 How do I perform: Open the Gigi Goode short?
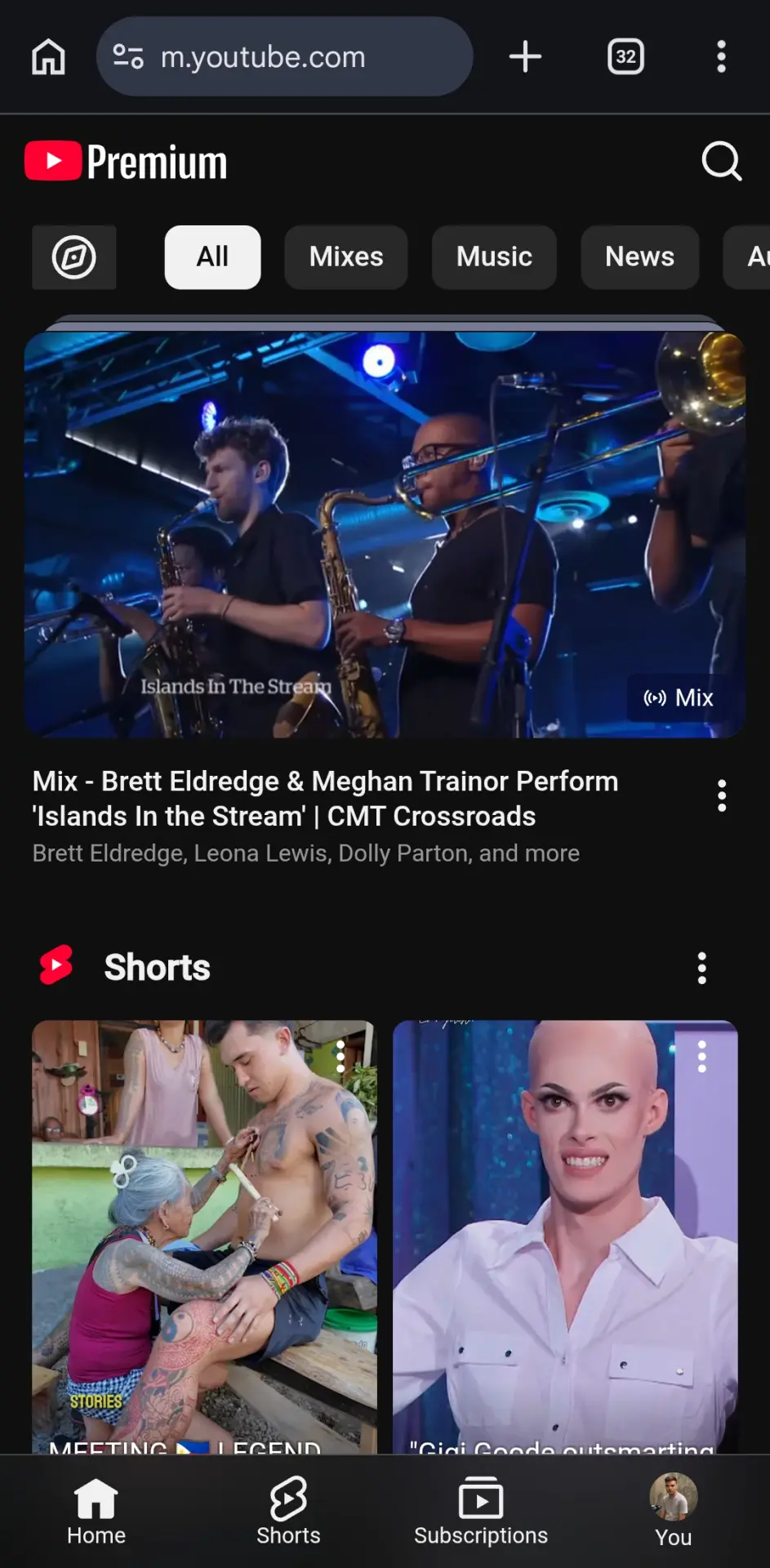pyautogui.click(x=565, y=1236)
